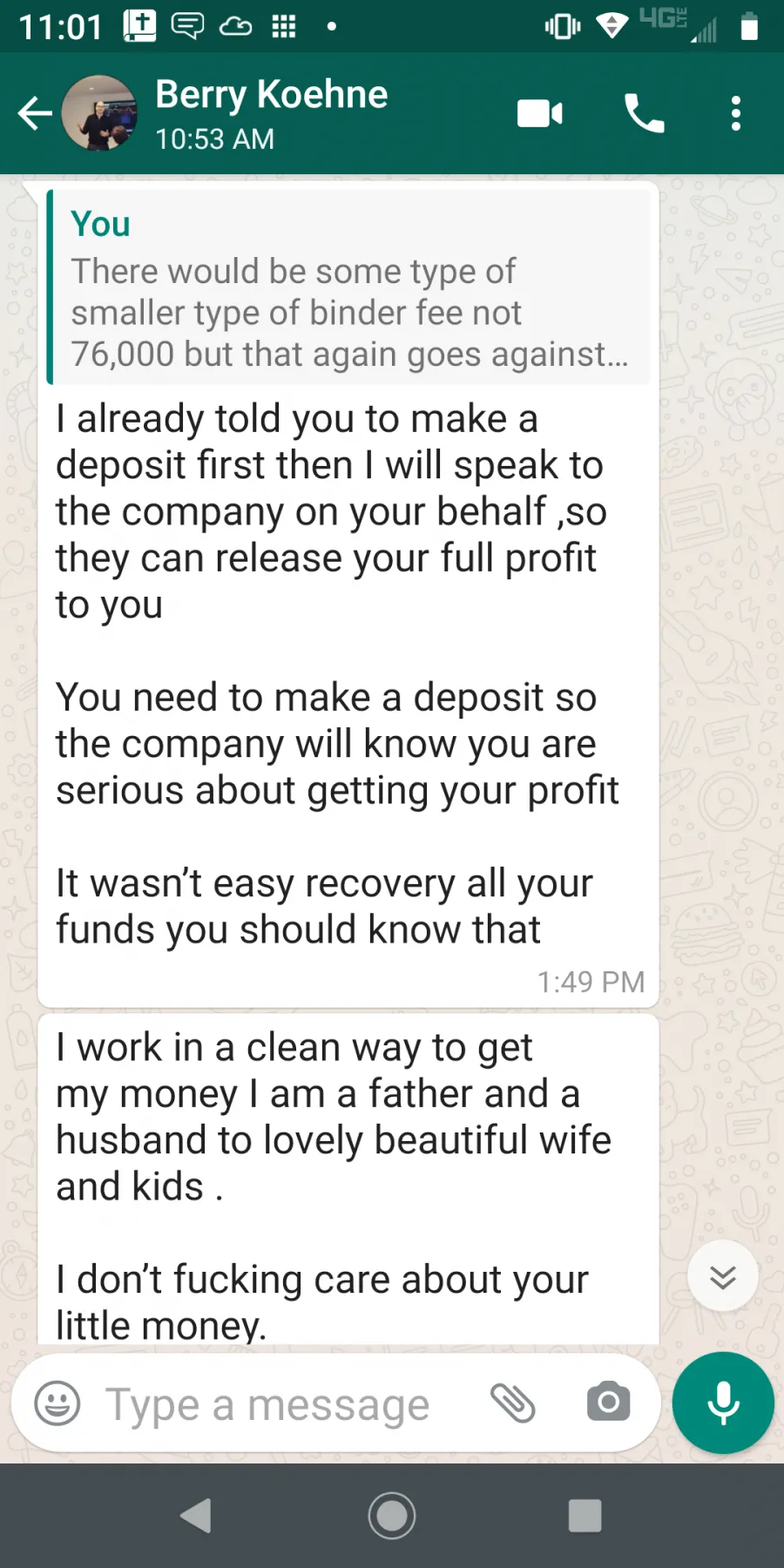Jump to the latest messages
784x1568 pixels.
722,1276
